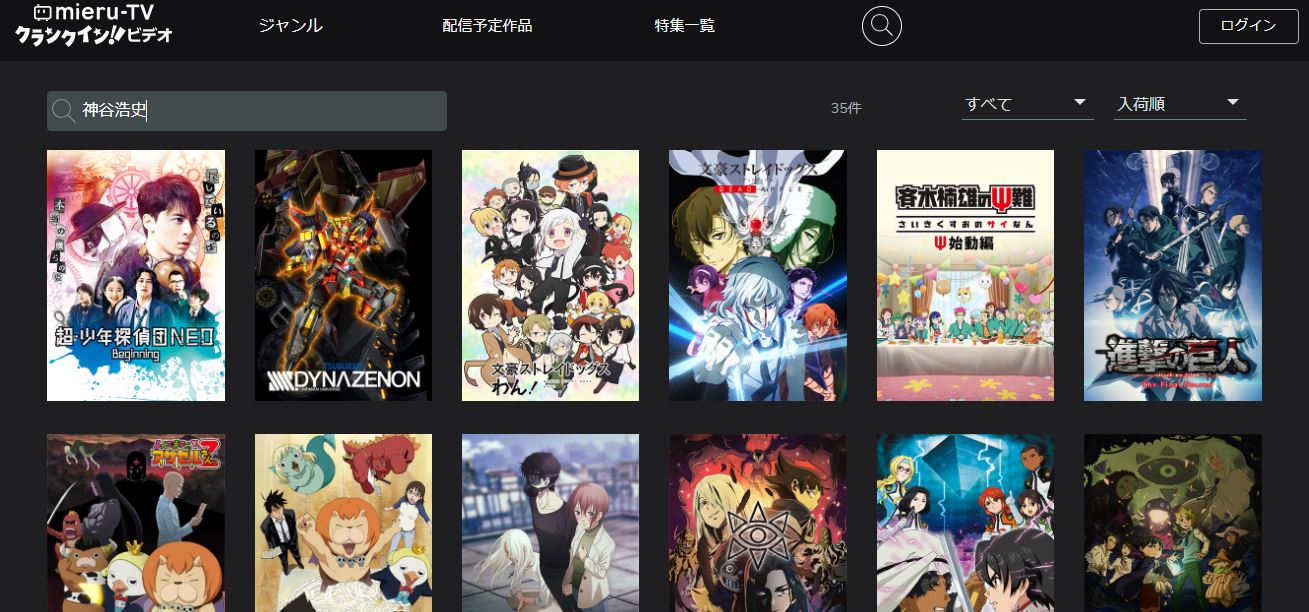Open the search magnifier icon
This screenshot has width=1309, height=612.
coord(881,26)
